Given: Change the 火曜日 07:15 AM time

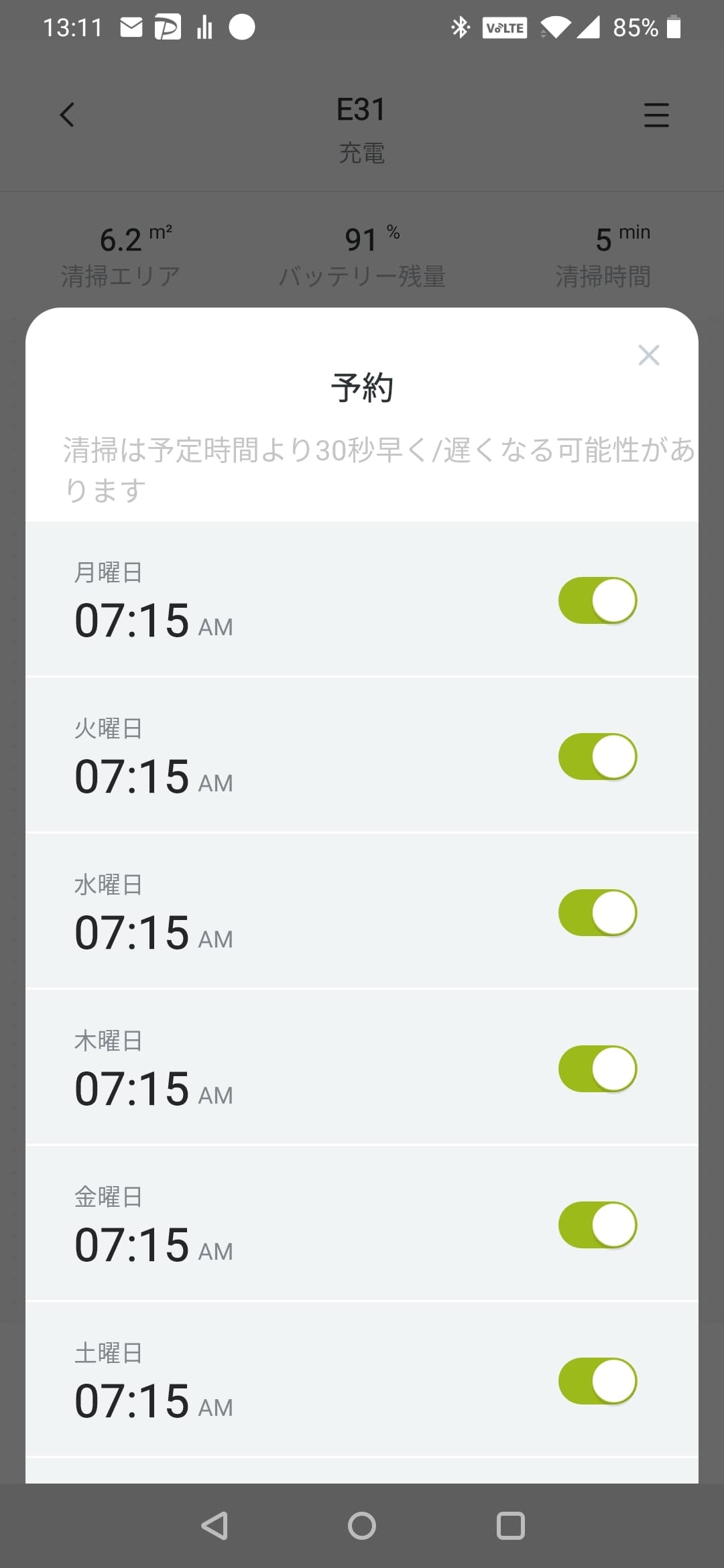Looking at the screenshot, I should [x=154, y=776].
